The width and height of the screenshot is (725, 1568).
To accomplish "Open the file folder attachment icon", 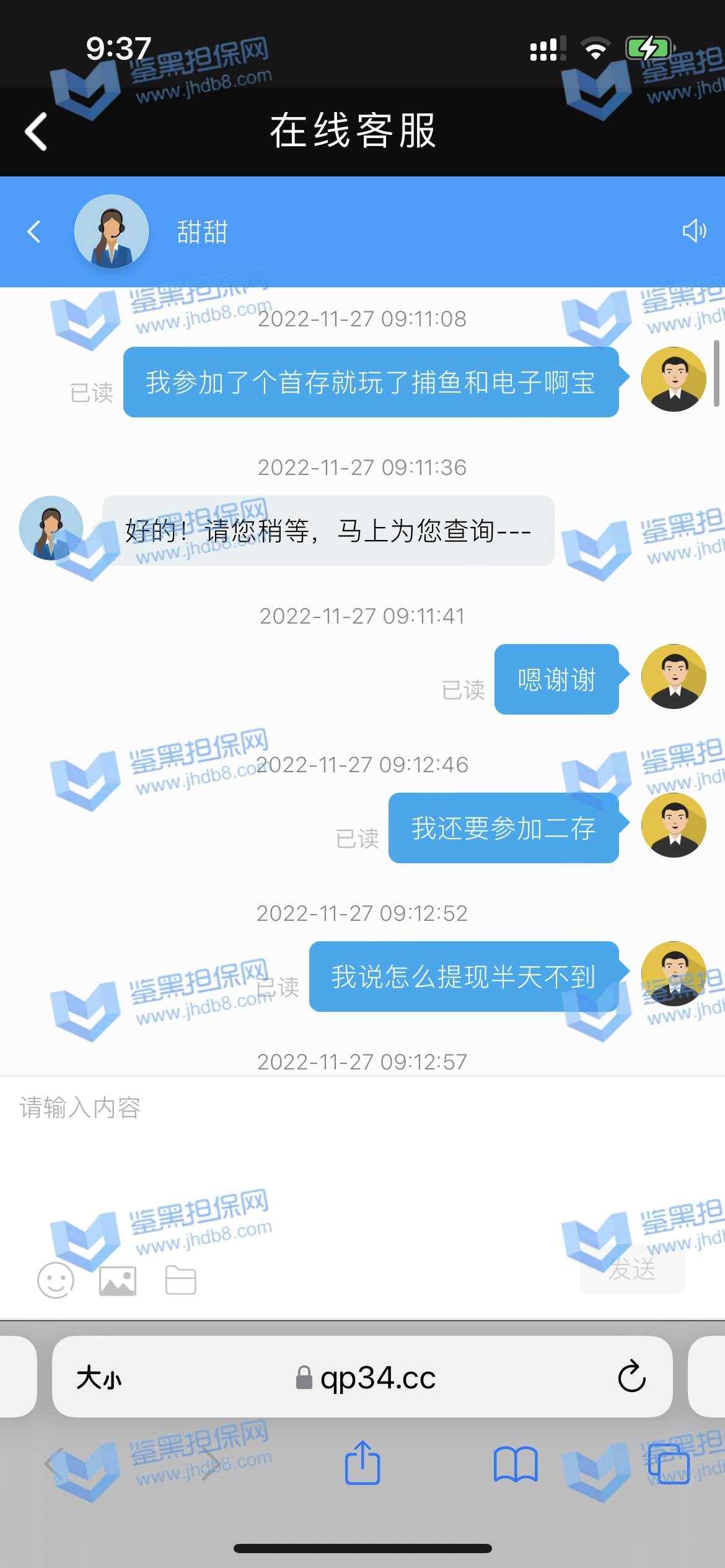I will (x=181, y=1281).
